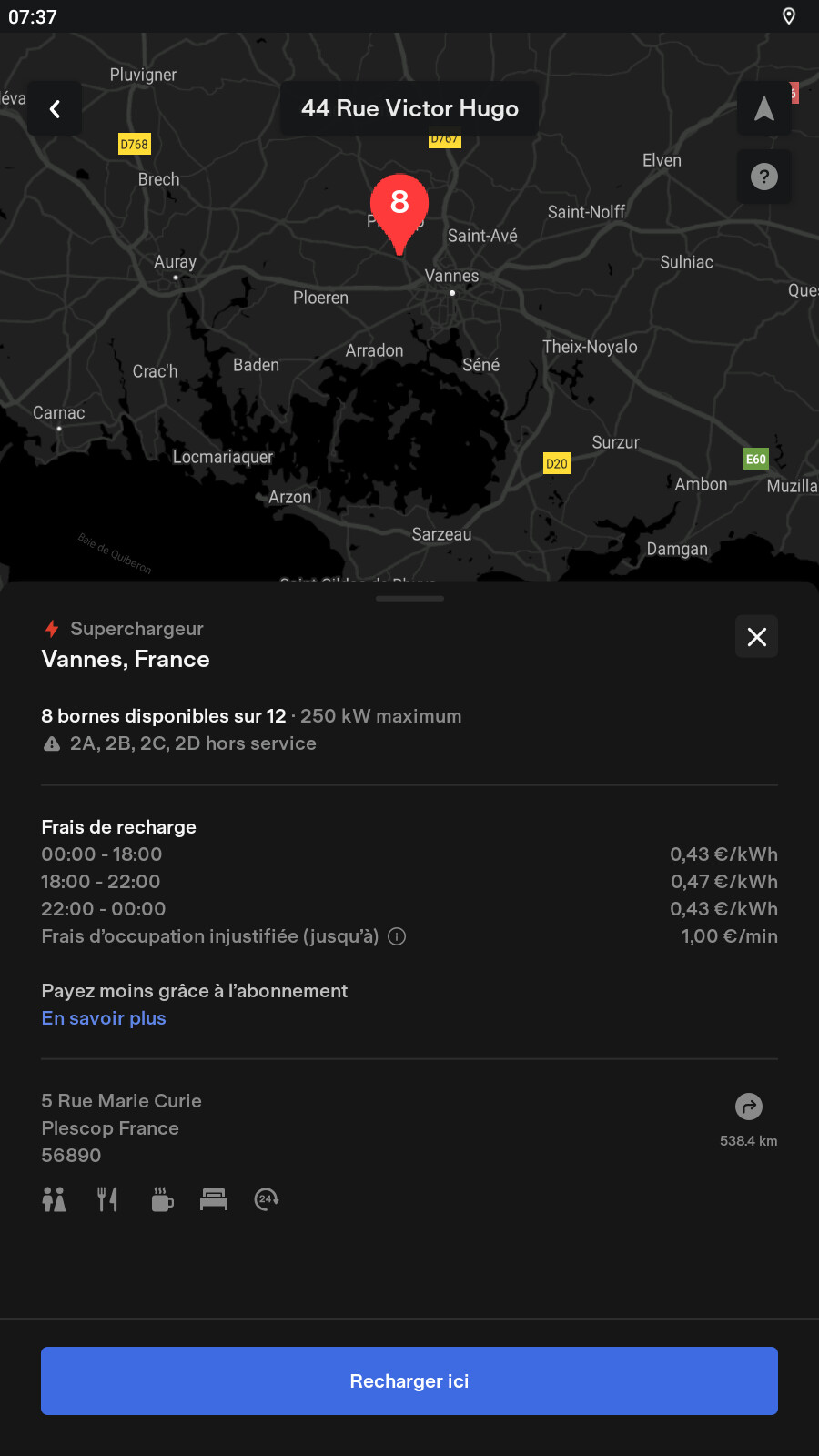Screen dimensions: 819x1456
Task: Get directions to 5 Rue Marie Curie
Action: click(748, 1107)
